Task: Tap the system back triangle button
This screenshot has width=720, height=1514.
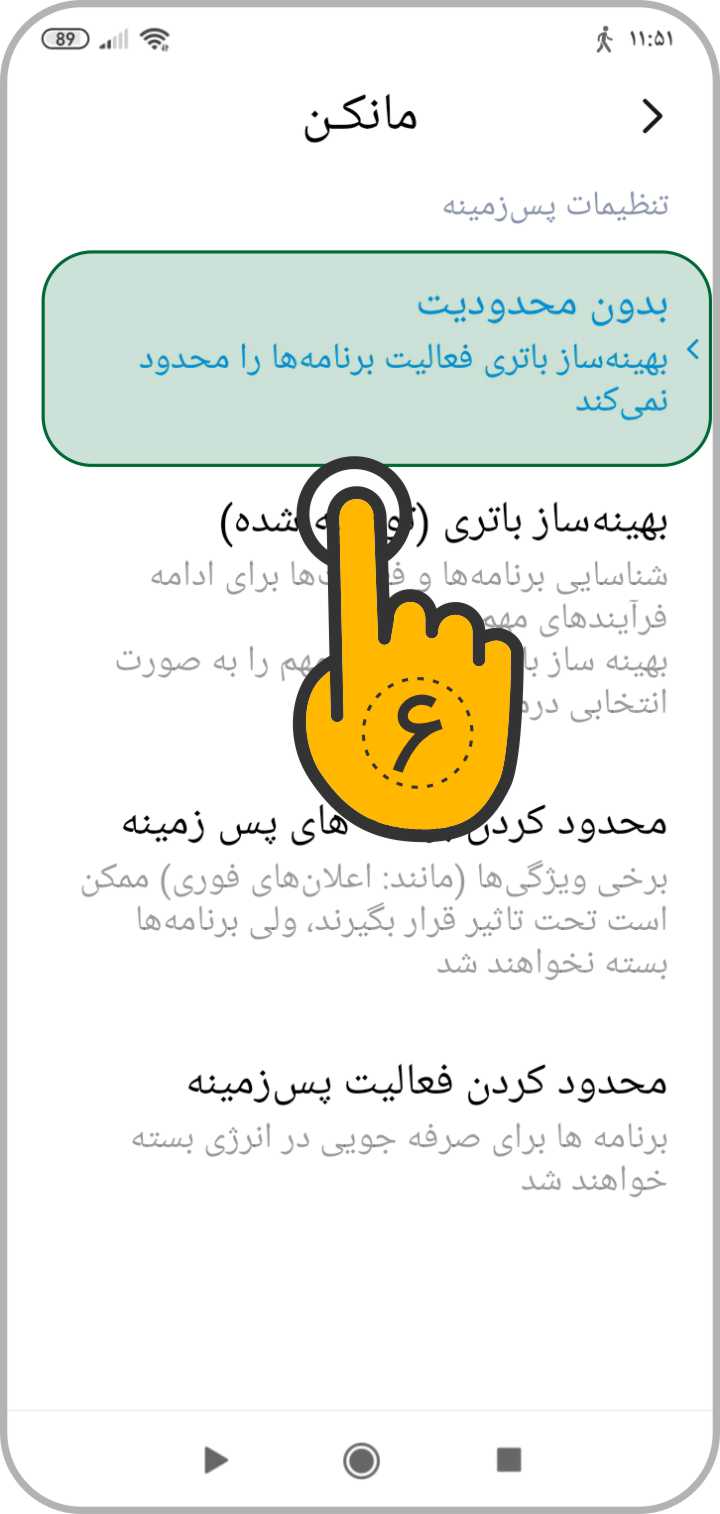Action: point(215,1461)
